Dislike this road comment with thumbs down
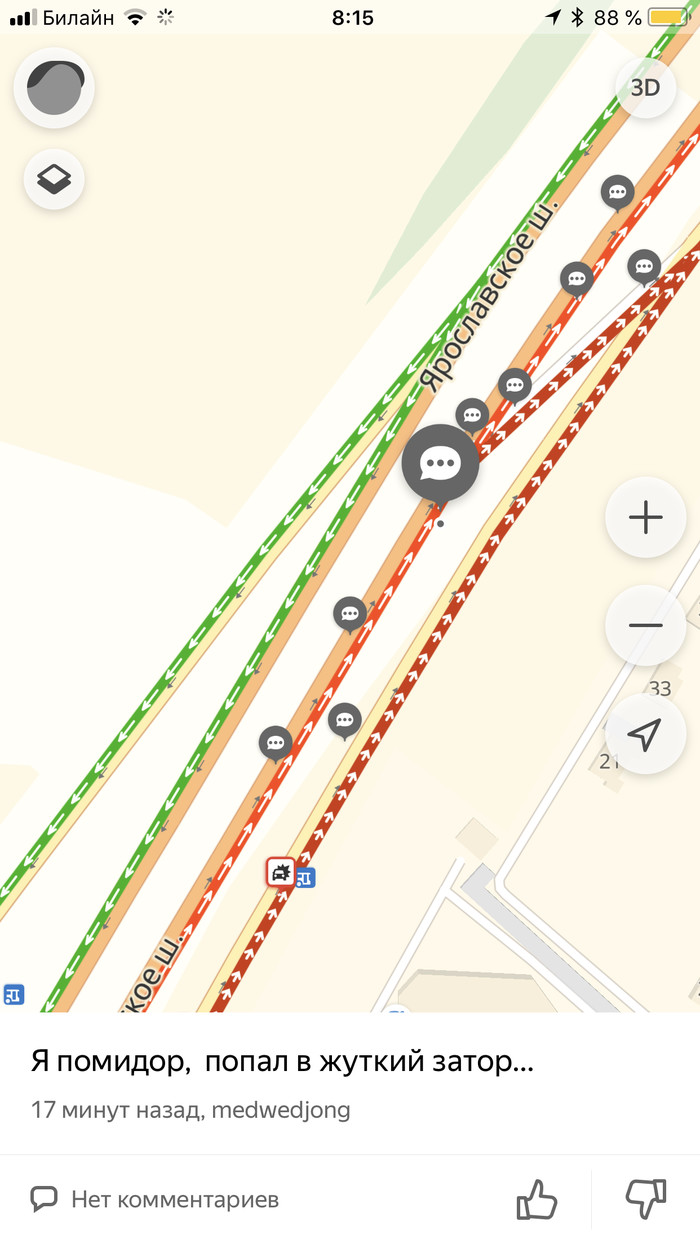Image resolution: width=700 pixels, height=1244 pixels. point(645,1199)
